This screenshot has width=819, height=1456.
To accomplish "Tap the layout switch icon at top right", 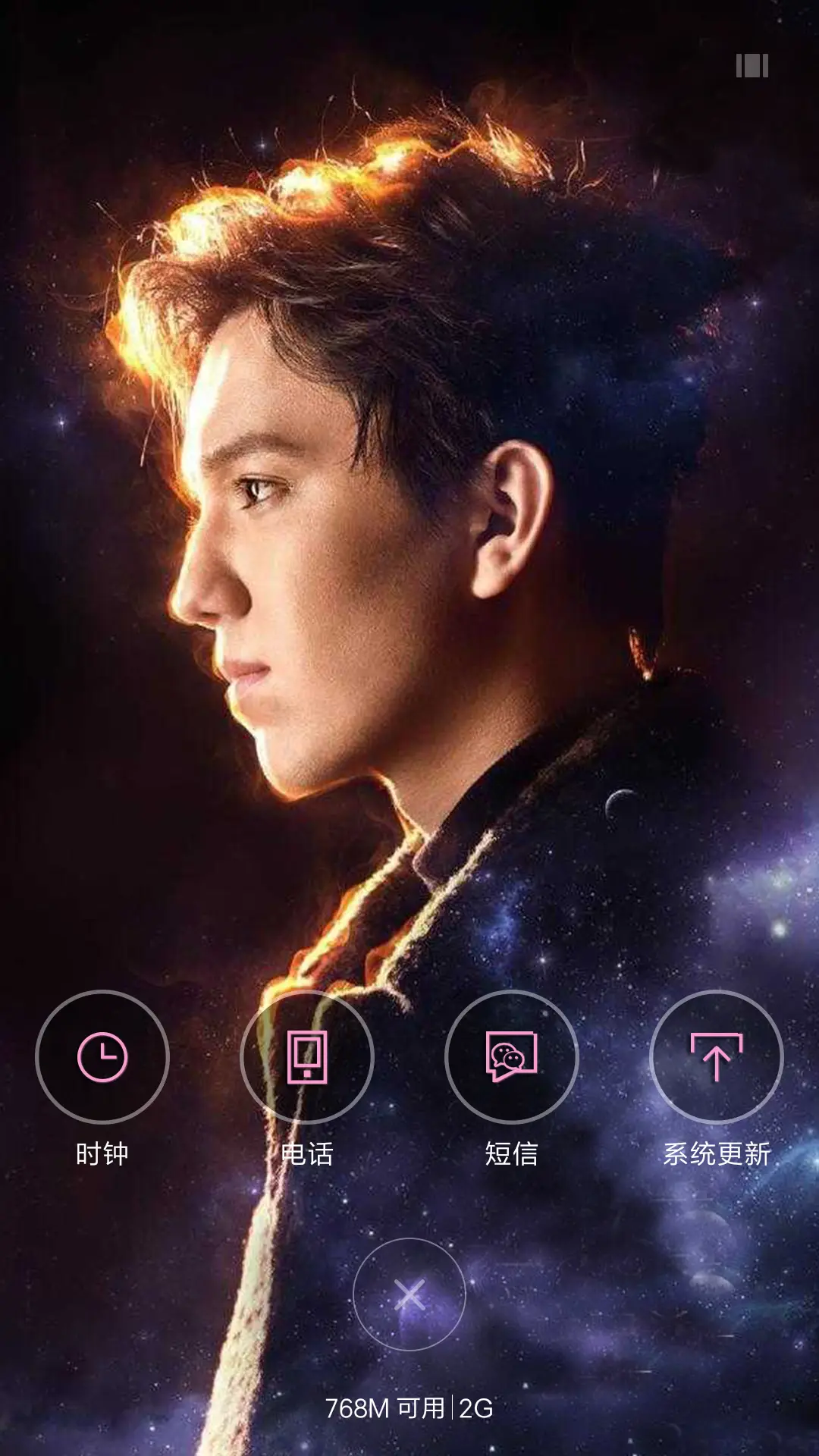I will [x=752, y=66].
